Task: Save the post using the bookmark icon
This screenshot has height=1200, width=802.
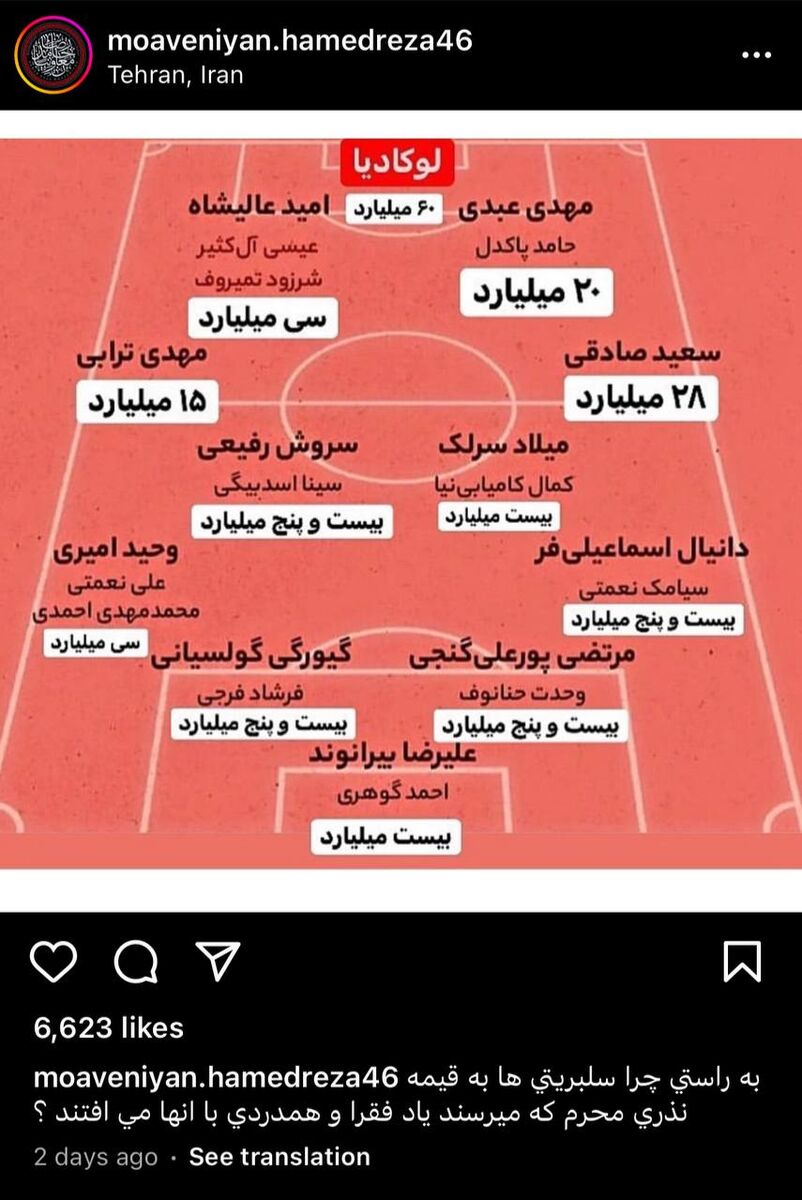Action: 741,963
